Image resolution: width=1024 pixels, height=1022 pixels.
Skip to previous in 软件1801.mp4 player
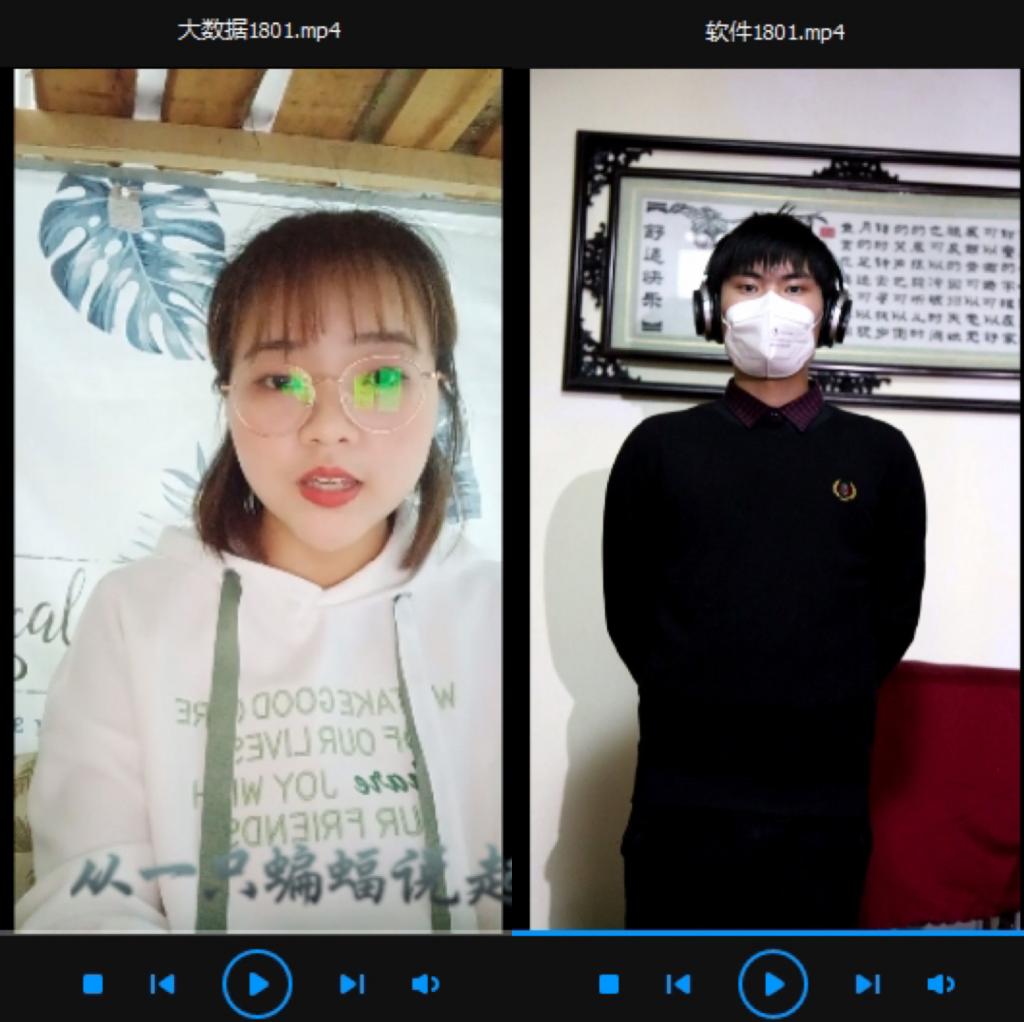[678, 984]
